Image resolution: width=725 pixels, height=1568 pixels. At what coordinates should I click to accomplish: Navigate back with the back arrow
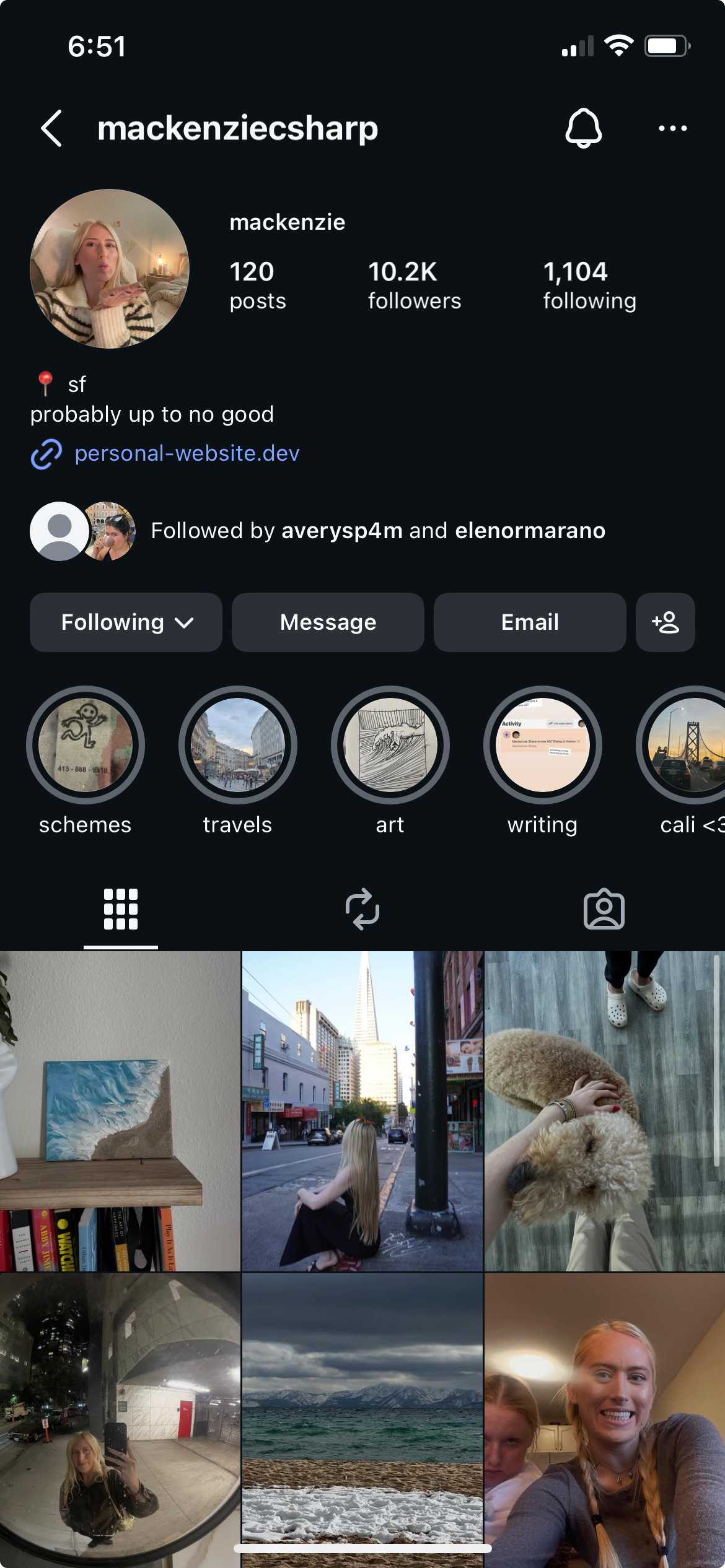52,128
